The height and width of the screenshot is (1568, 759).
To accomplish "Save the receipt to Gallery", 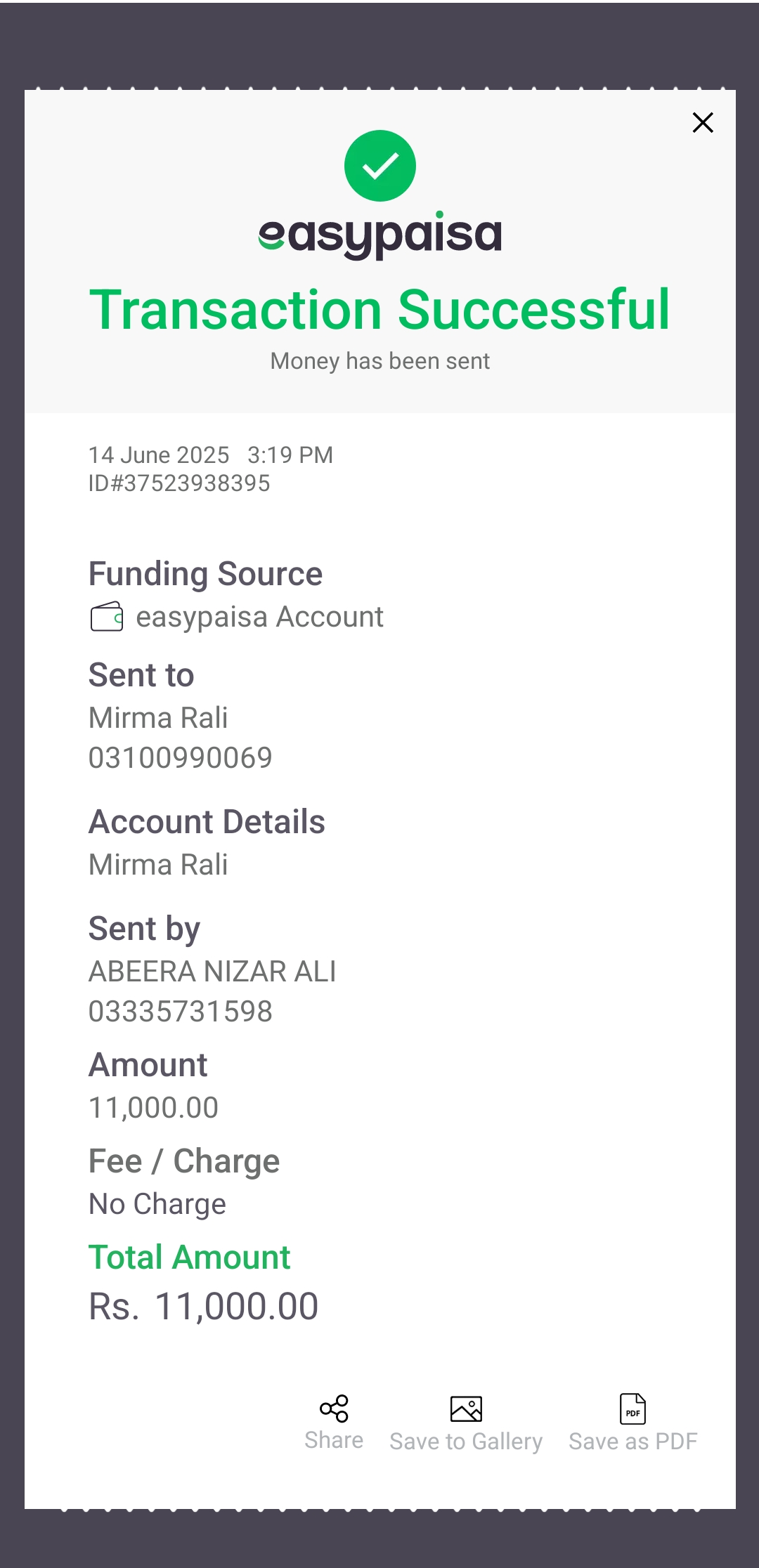I will click(466, 1424).
